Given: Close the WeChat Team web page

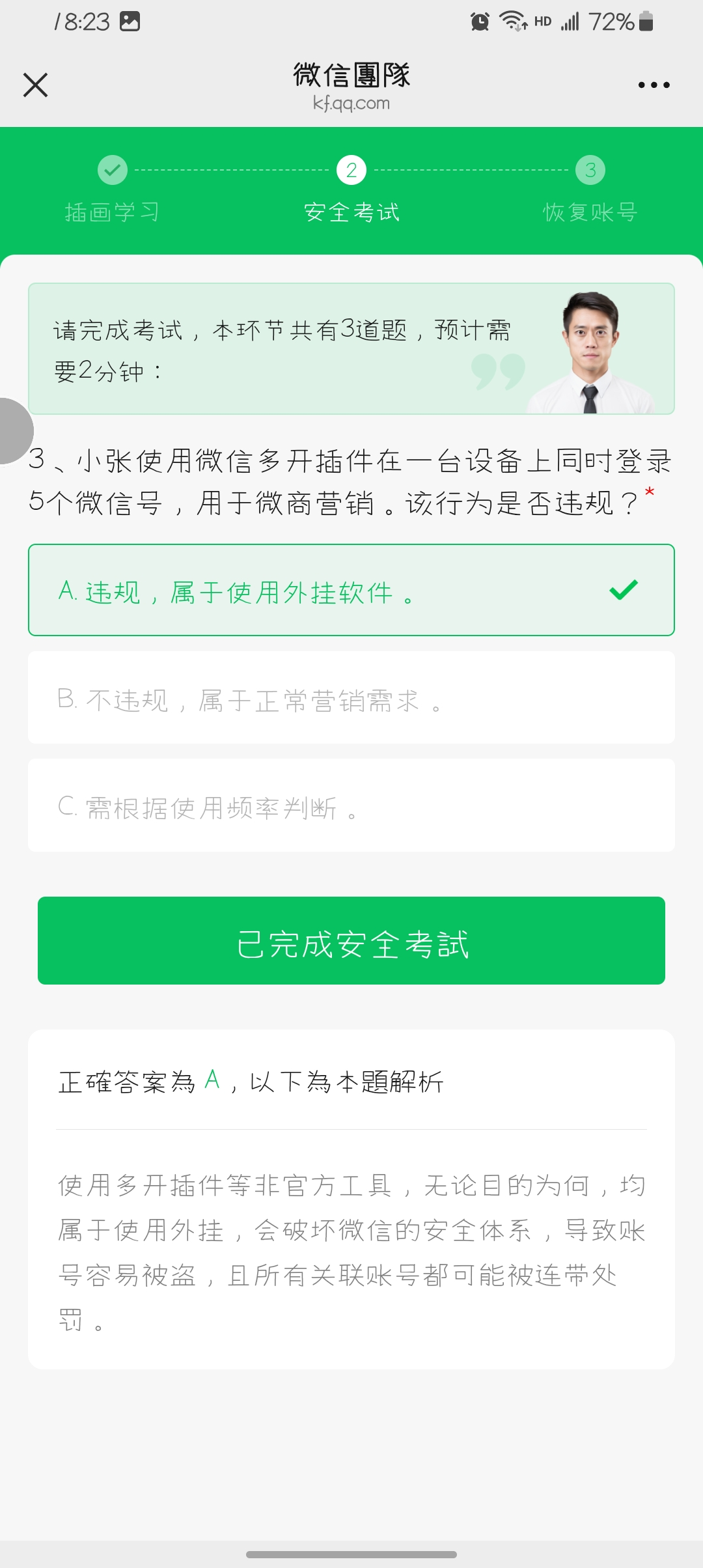Looking at the screenshot, I should coord(35,85).
